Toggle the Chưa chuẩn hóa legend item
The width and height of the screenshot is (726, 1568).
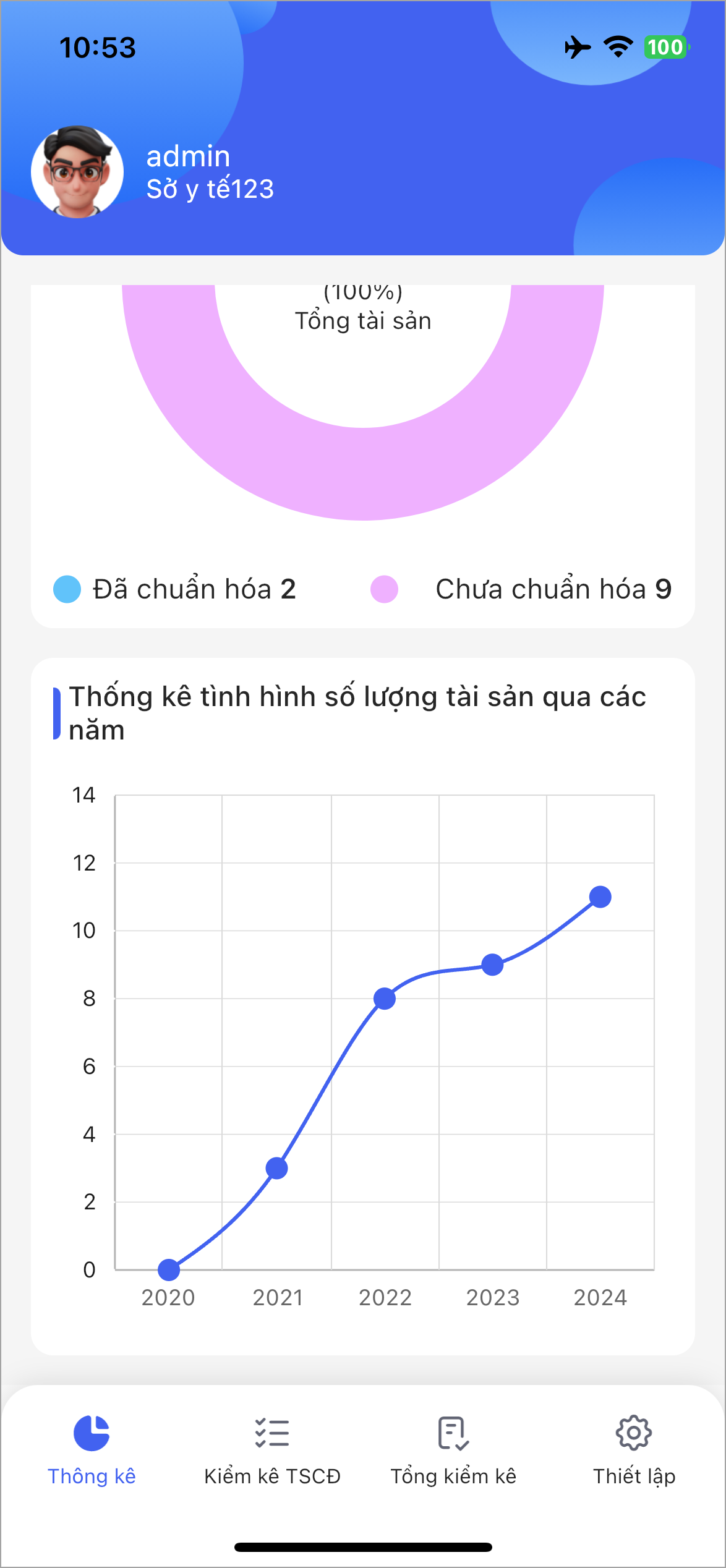point(521,589)
